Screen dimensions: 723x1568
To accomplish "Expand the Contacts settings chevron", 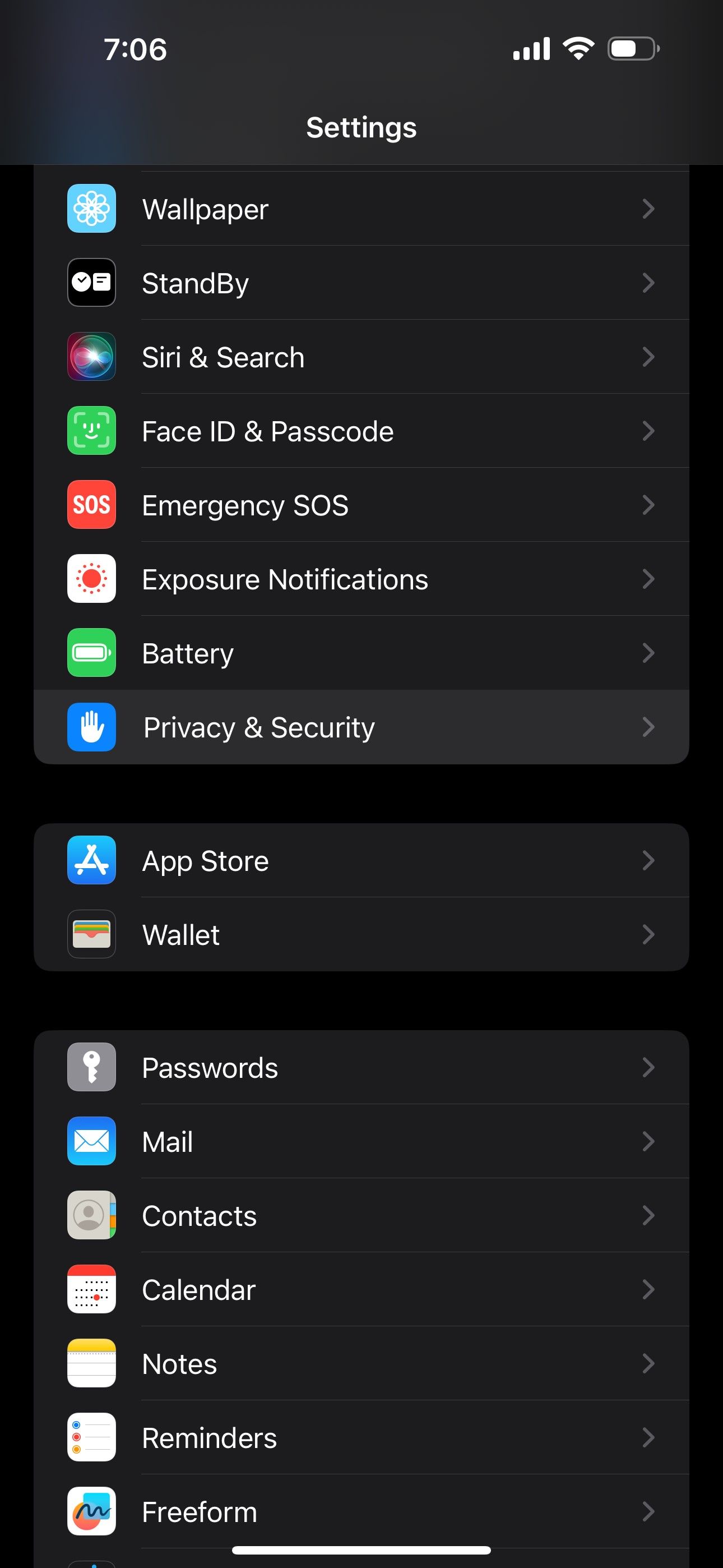I will click(647, 1216).
